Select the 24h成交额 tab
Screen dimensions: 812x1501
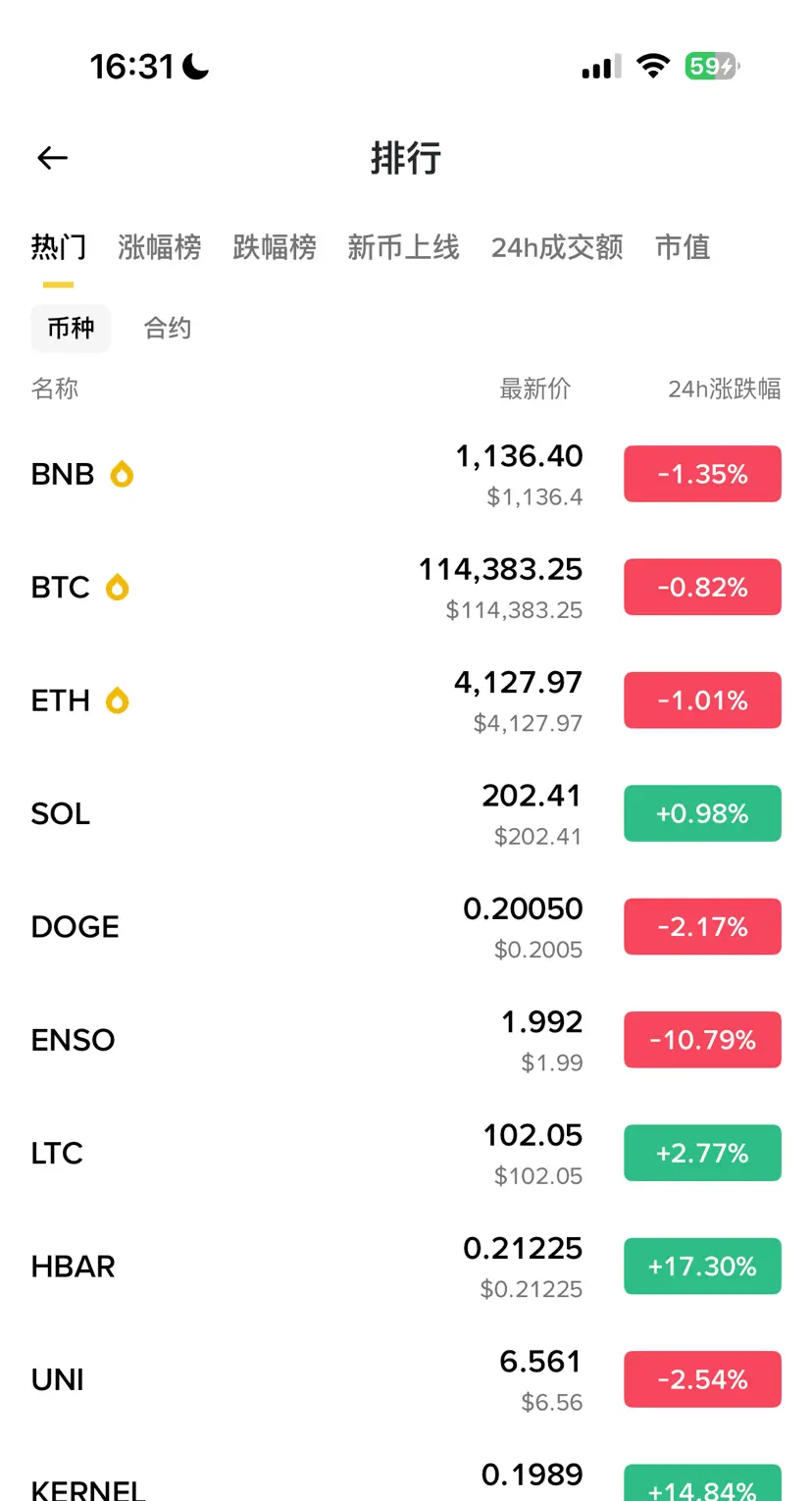pyautogui.click(x=557, y=247)
